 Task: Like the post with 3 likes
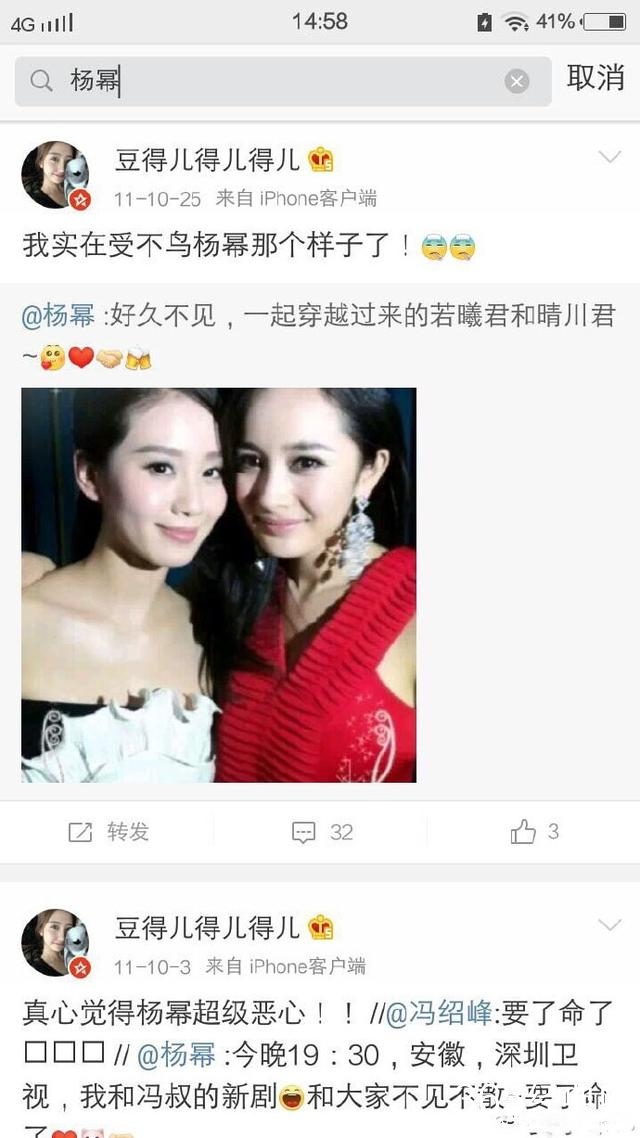[534, 832]
